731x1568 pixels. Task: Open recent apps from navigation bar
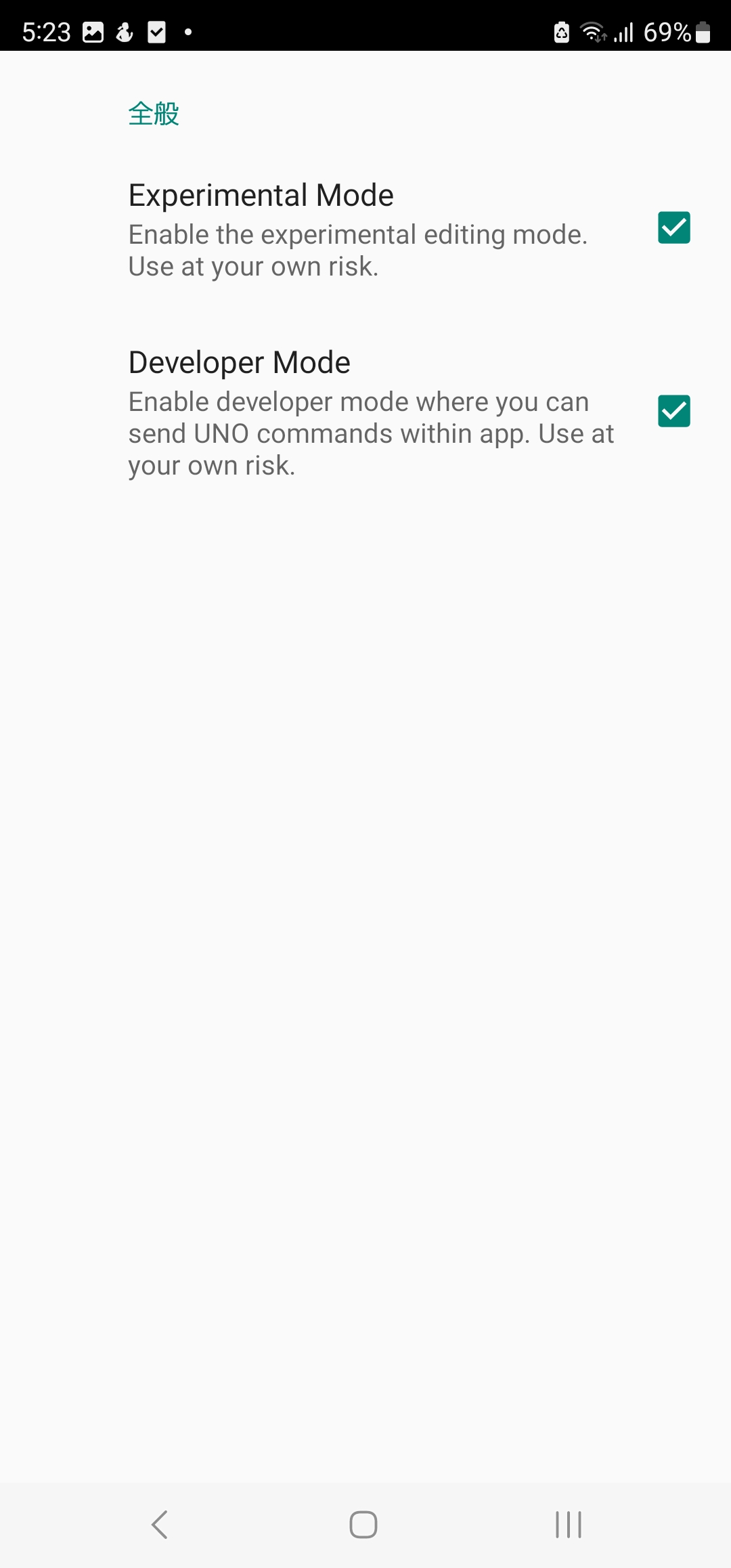[569, 1525]
